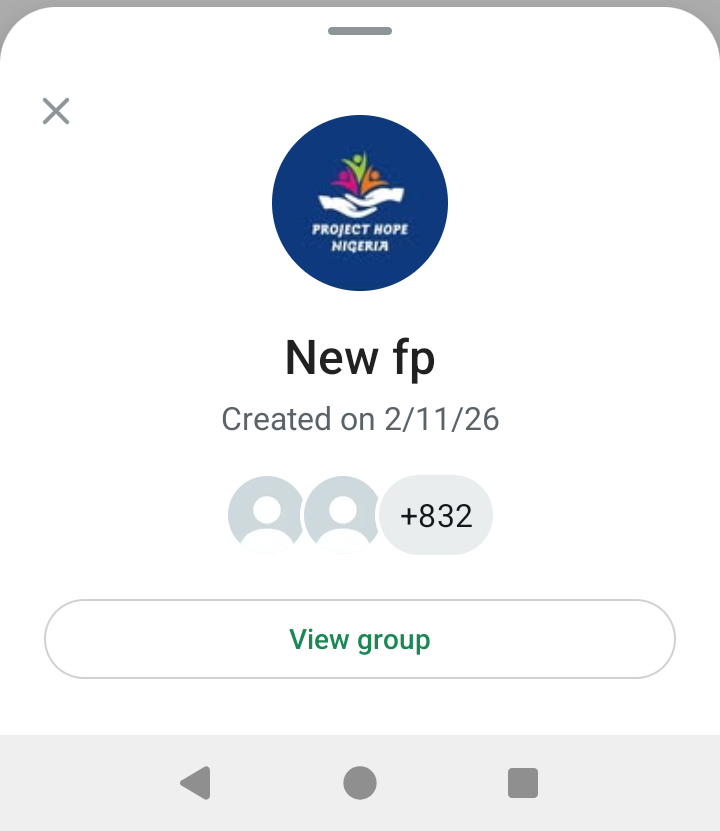Open the +832 members chip
720x831 pixels.
pos(436,515)
